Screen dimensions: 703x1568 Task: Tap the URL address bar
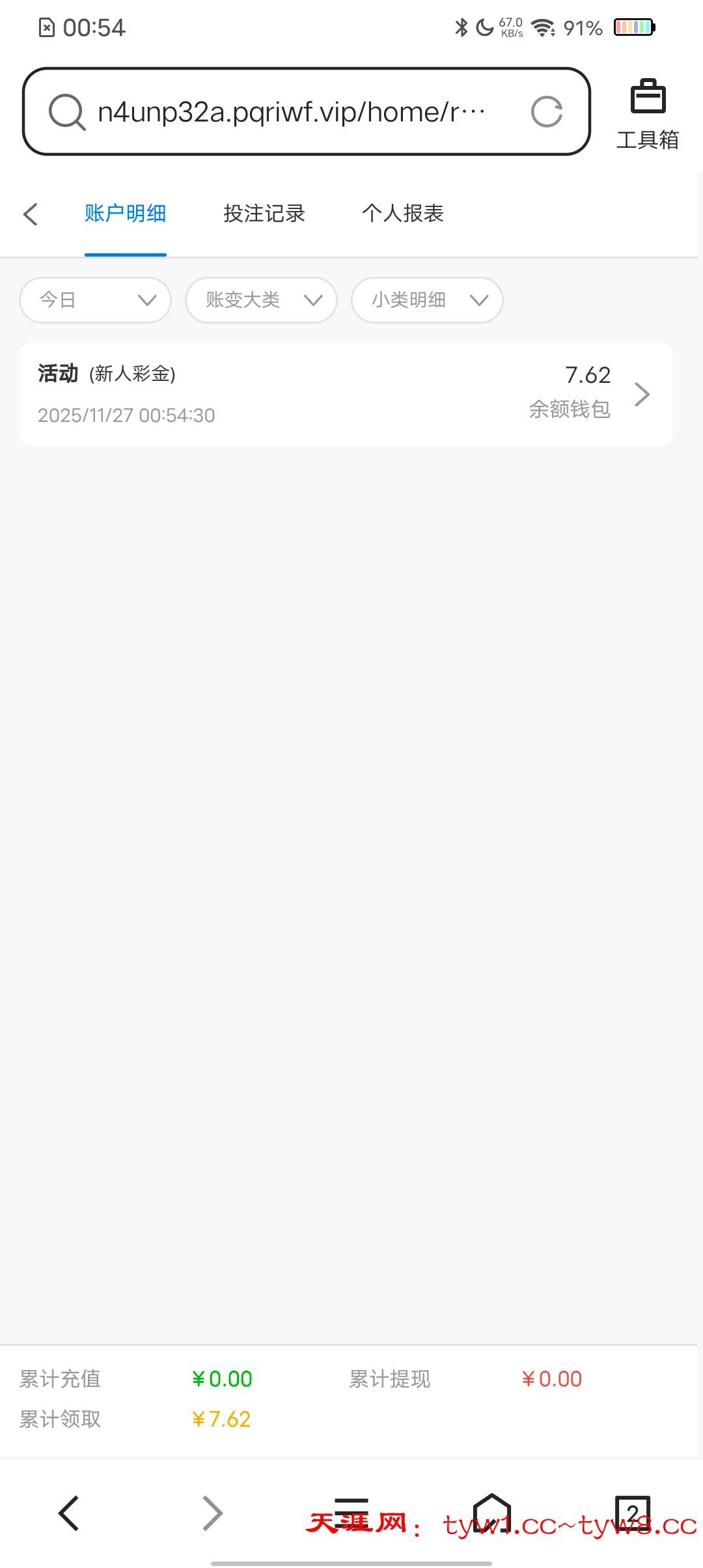click(x=293, y=112)
